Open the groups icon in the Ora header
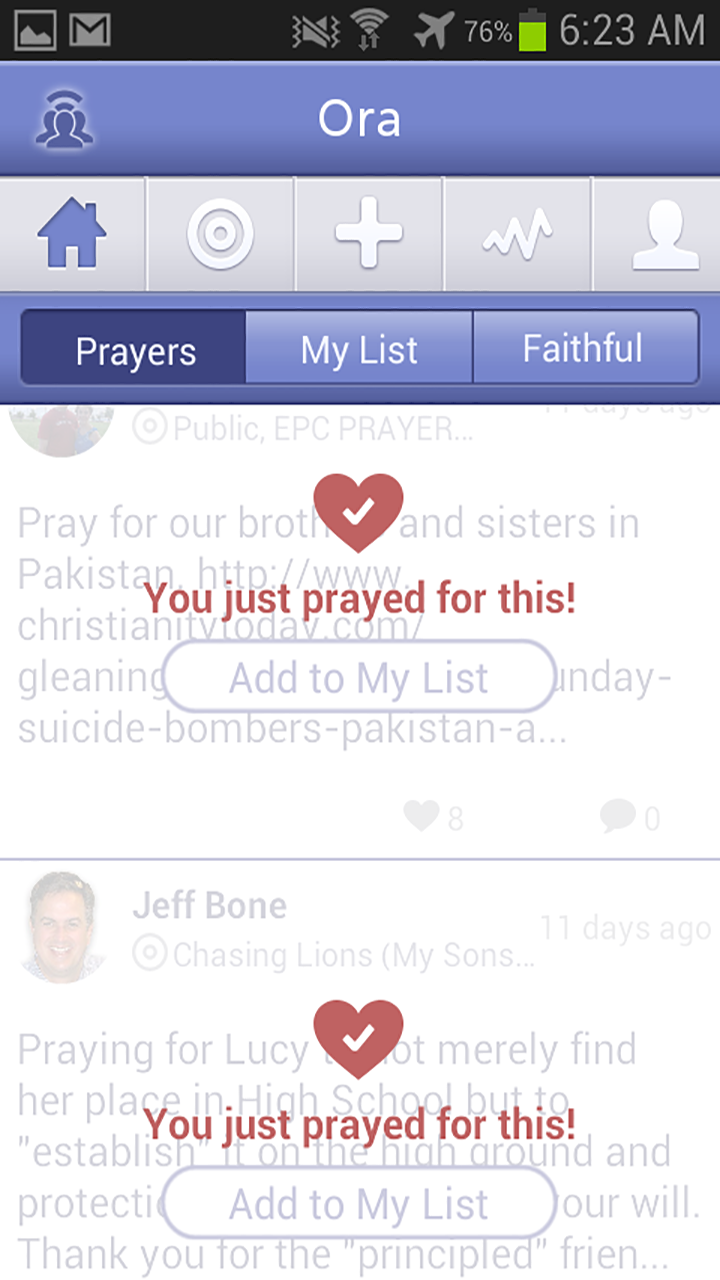 pyautogui.click(x=65, y=120)
